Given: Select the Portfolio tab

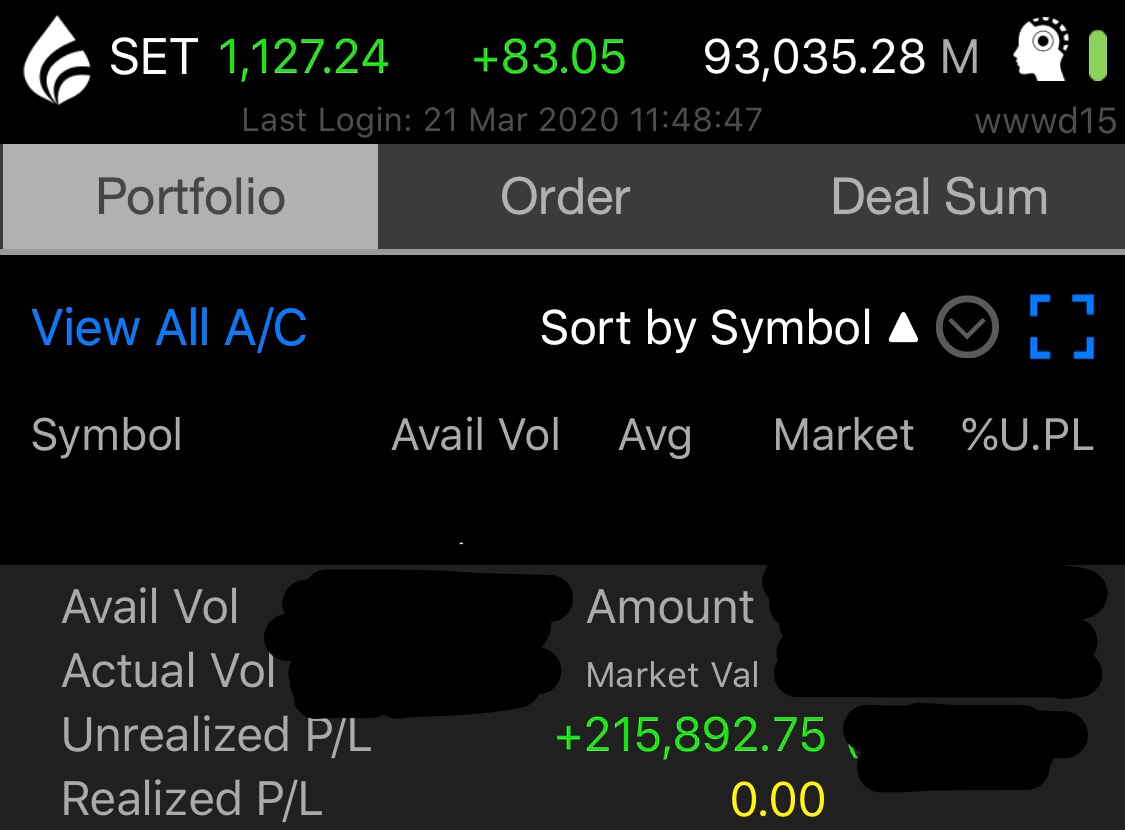Looking at the screenshot, I should pos(190,197).
